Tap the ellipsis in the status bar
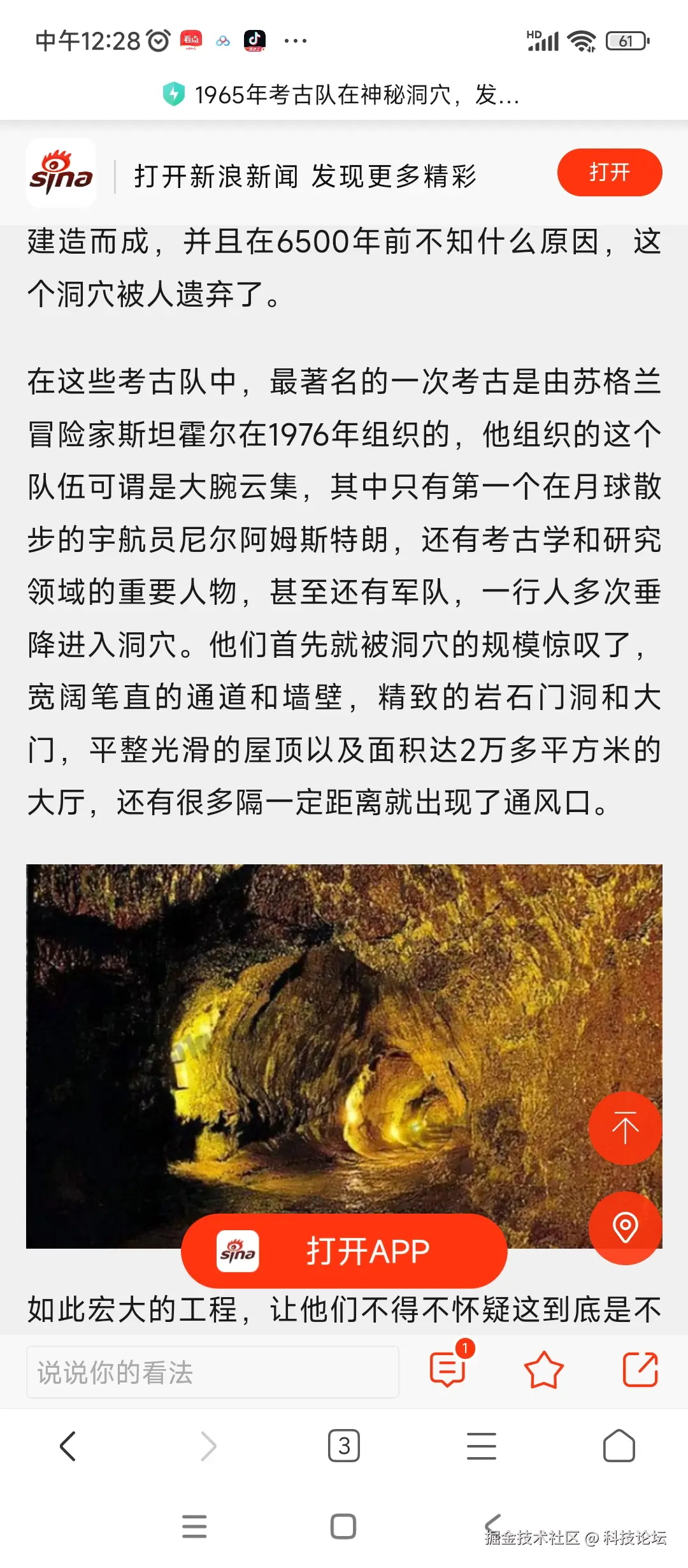Image resolution: width=688 pixels, height=1568 pixels. (x=294, y=40)
